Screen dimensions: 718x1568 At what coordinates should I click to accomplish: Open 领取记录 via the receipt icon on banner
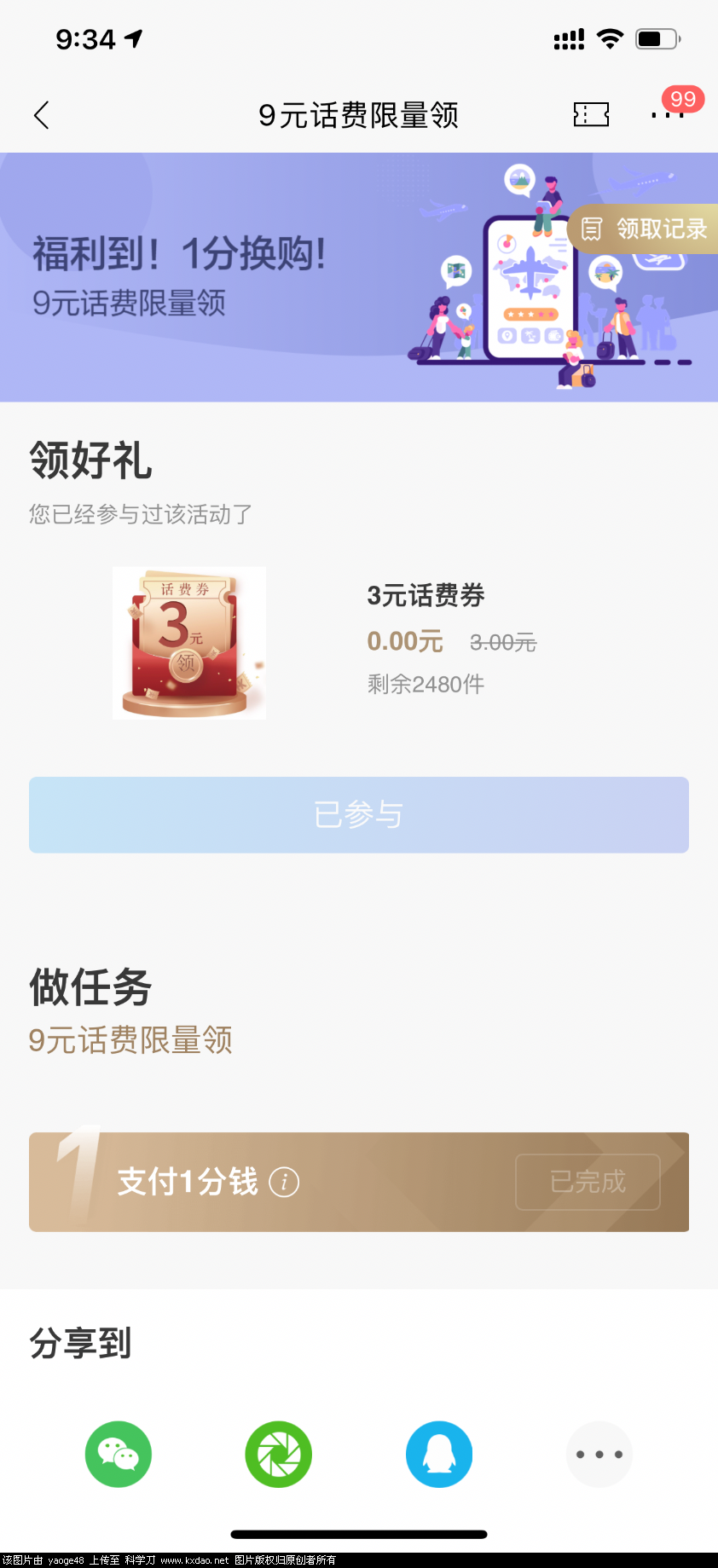coord(644,229)
